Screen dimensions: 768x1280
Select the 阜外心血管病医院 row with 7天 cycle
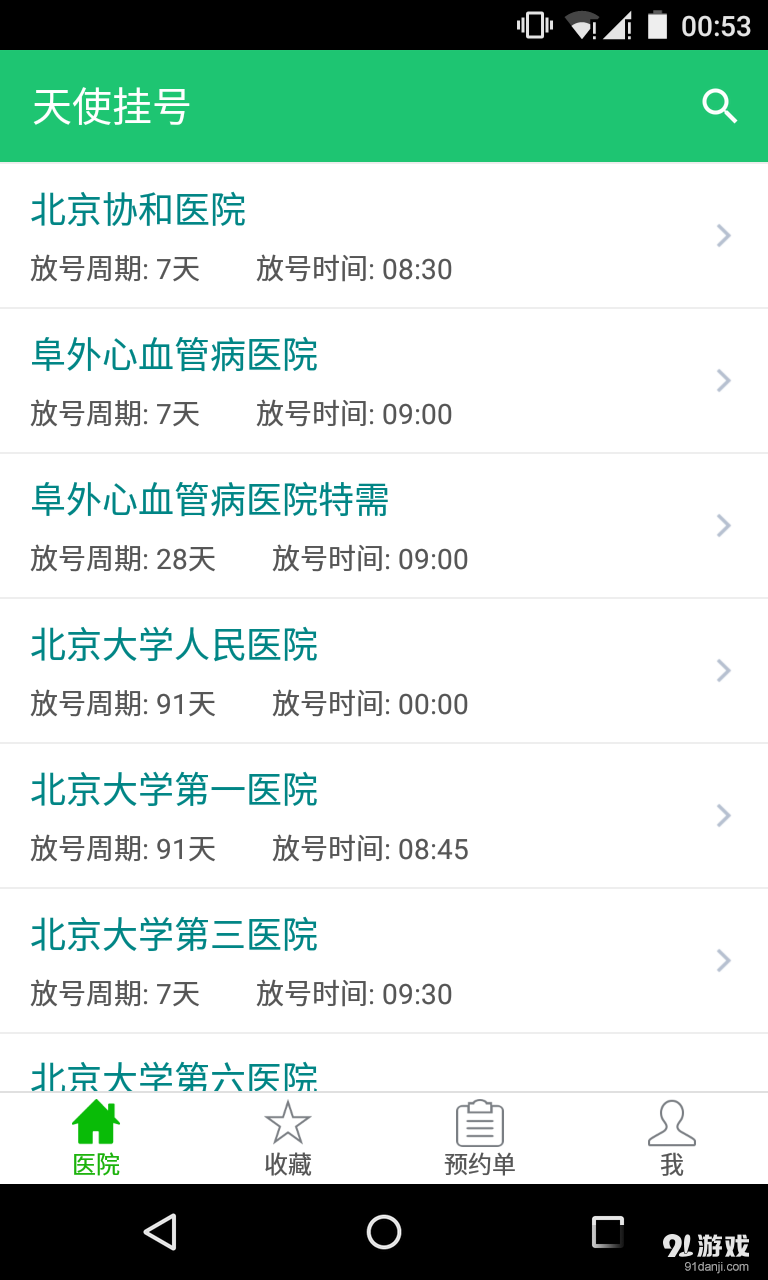click(384, 381)
